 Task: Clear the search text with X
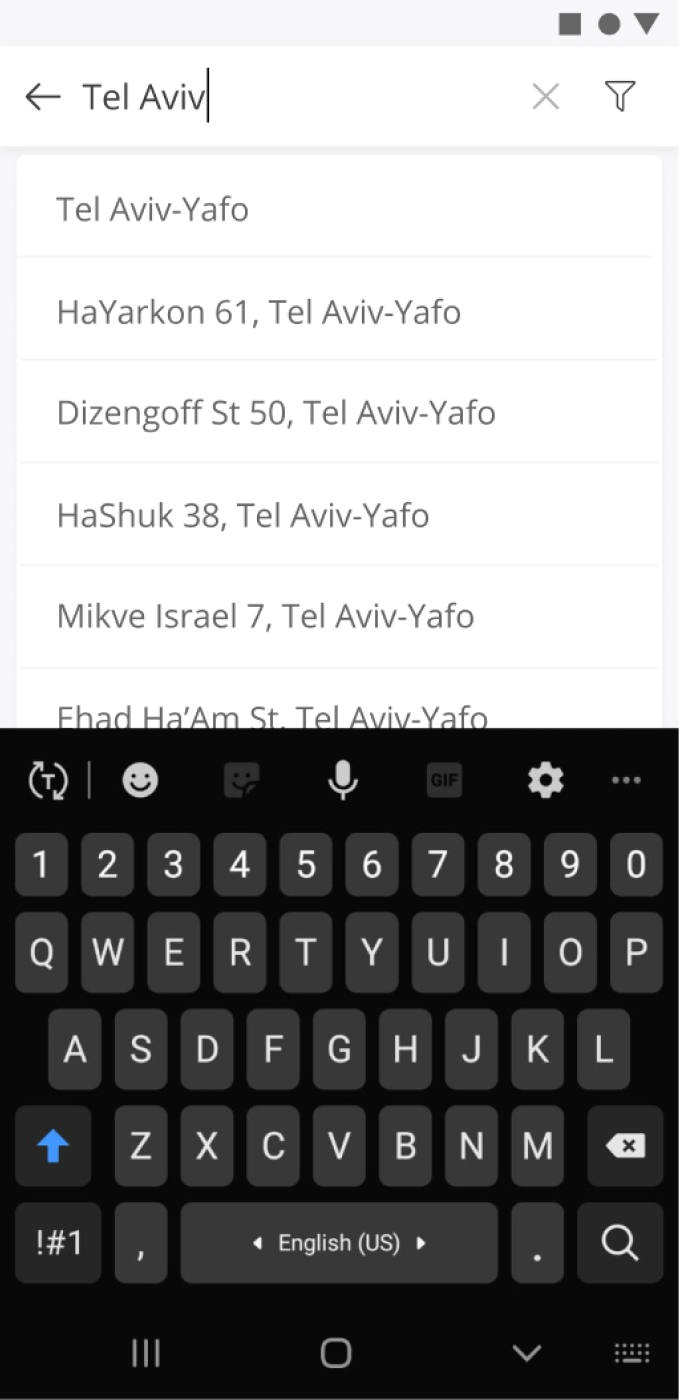tap(546, 97)
